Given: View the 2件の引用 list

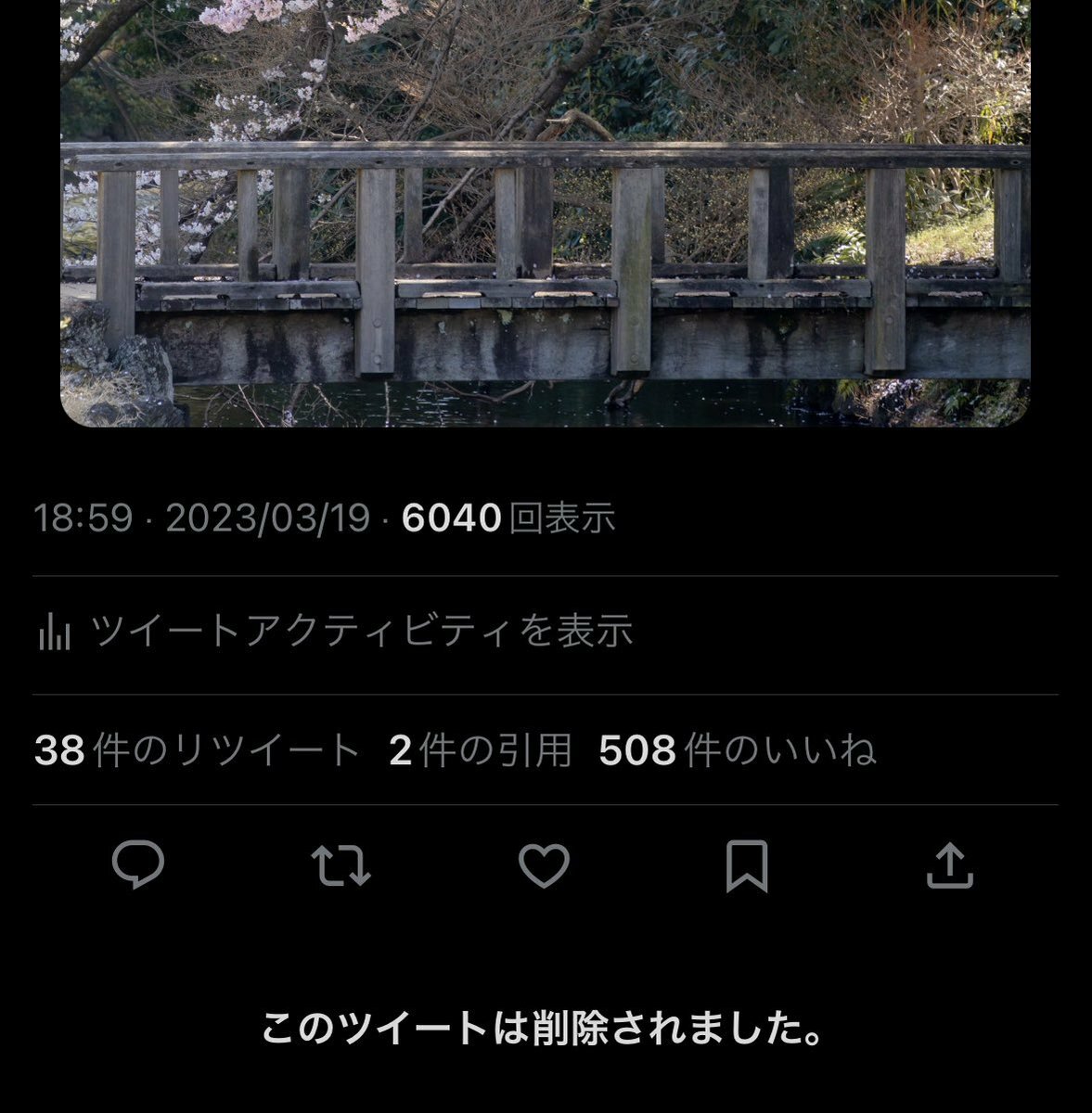Looking at the screenshot, I should click(480, 750).
